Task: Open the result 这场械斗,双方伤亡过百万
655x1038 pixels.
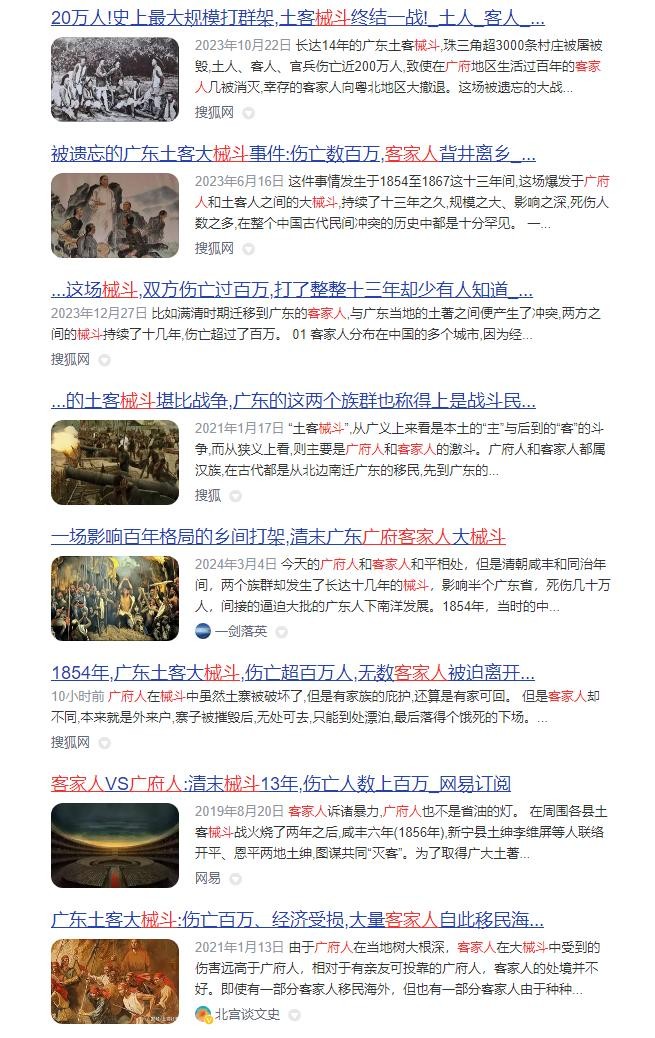Action: tap(292, 290)
